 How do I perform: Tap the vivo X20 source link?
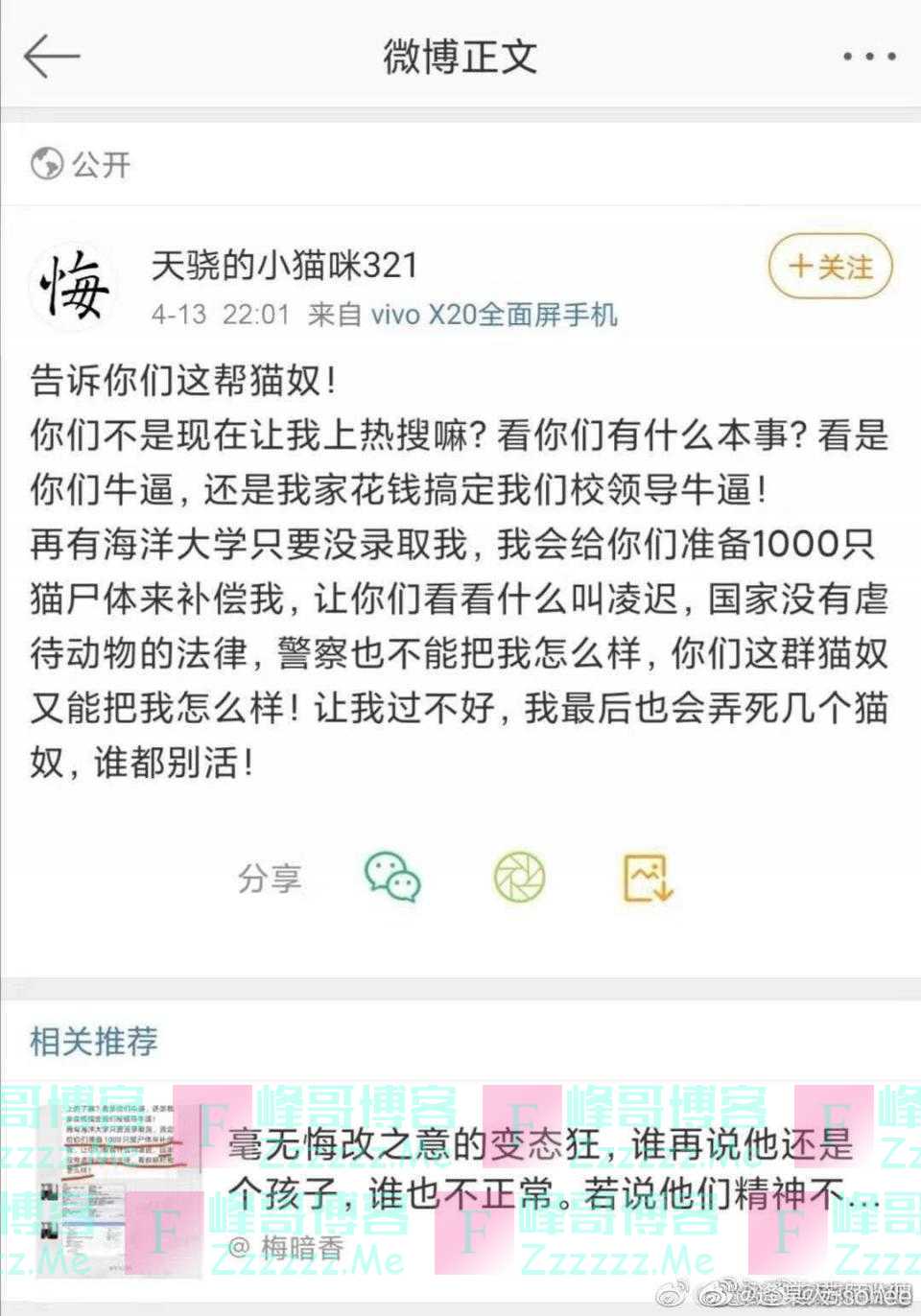click(x=493, y=315)
